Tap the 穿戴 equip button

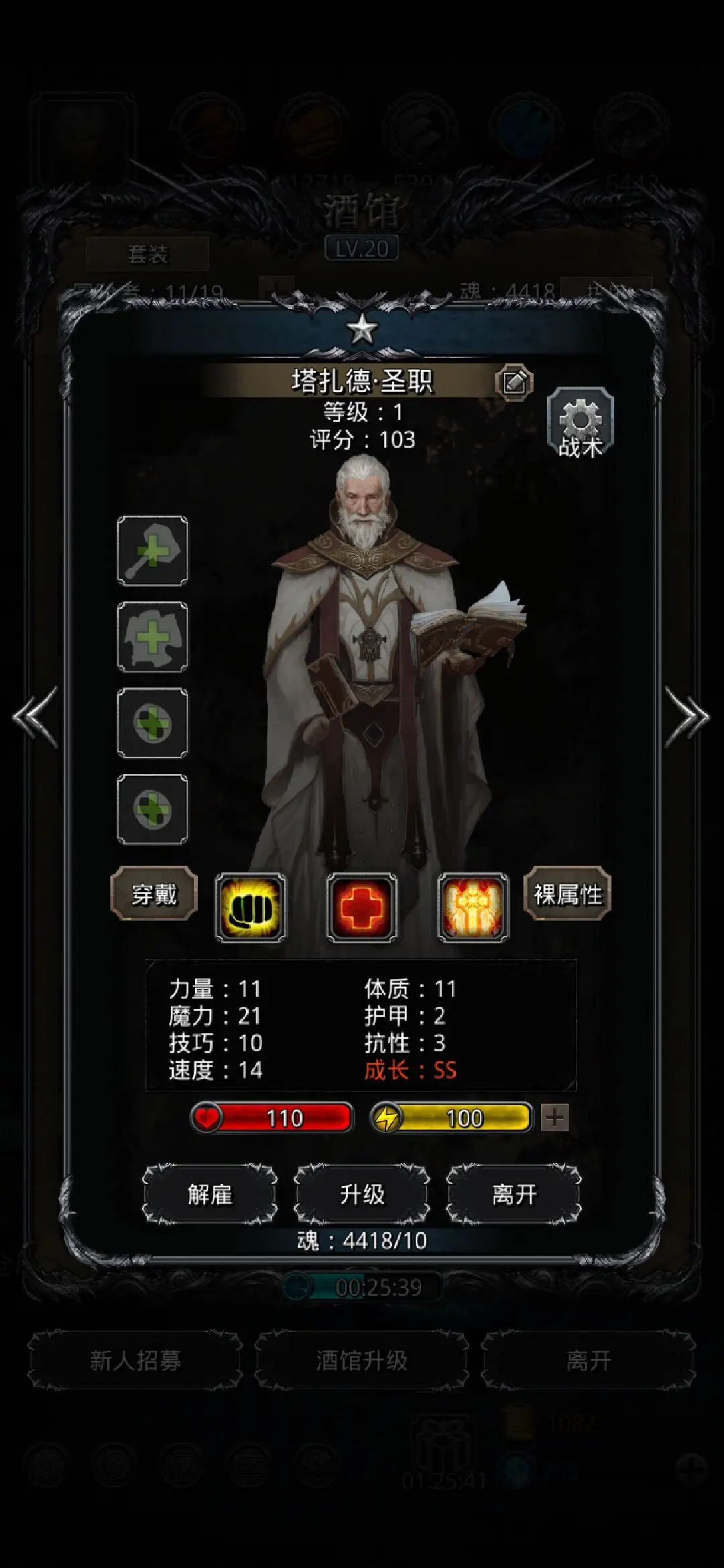point(154,894)
